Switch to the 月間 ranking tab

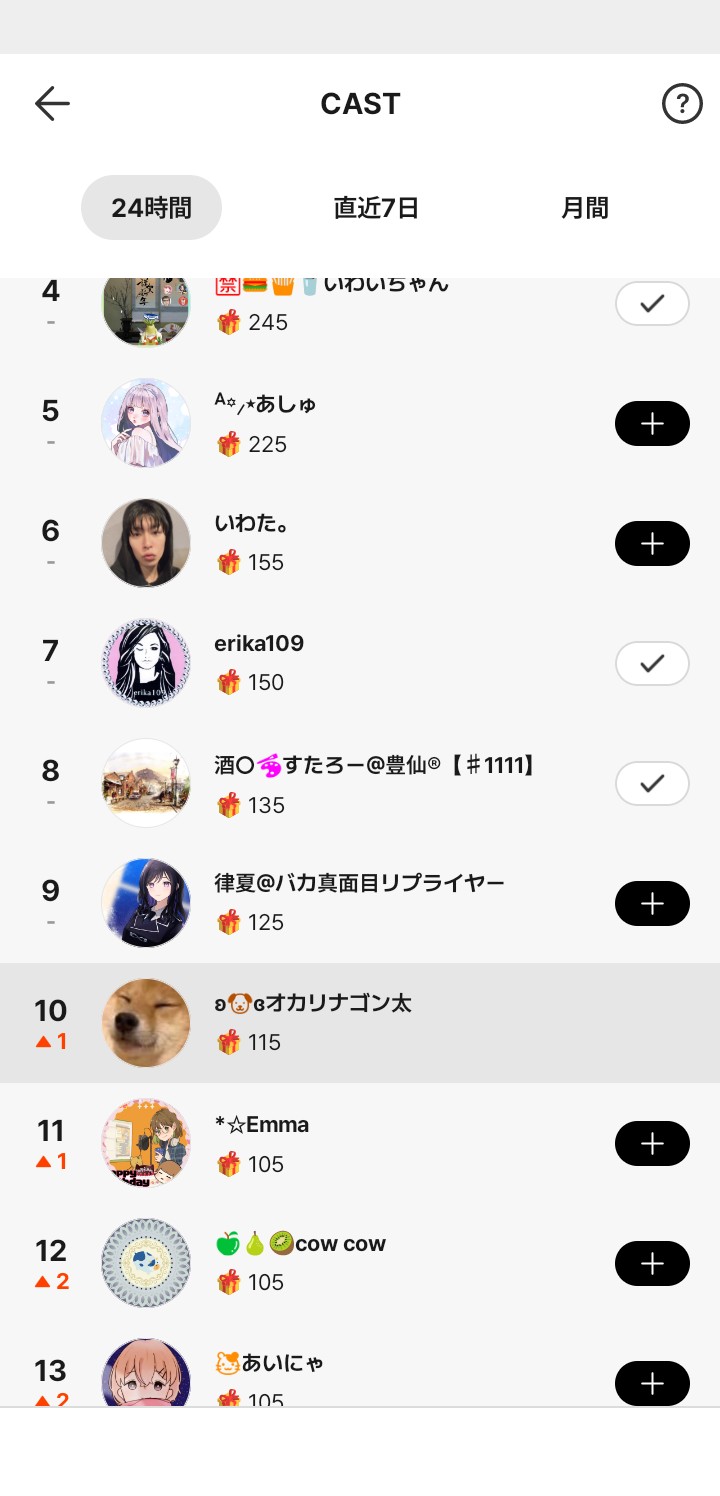[584, 208]
